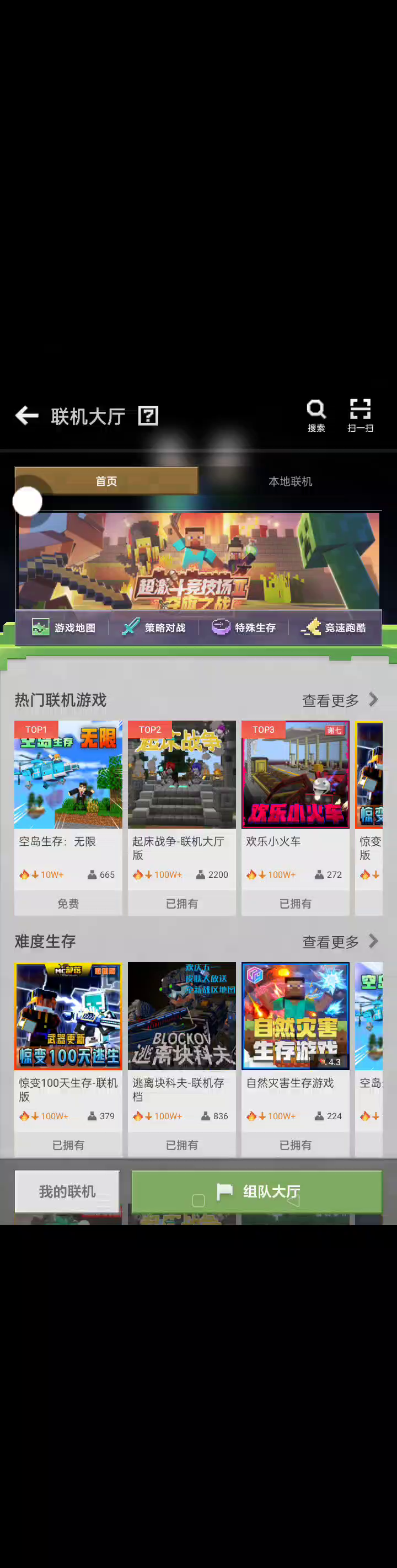Open 策略对战 category
This screenshot has height=1568, width=397.
tap(153, 627)
